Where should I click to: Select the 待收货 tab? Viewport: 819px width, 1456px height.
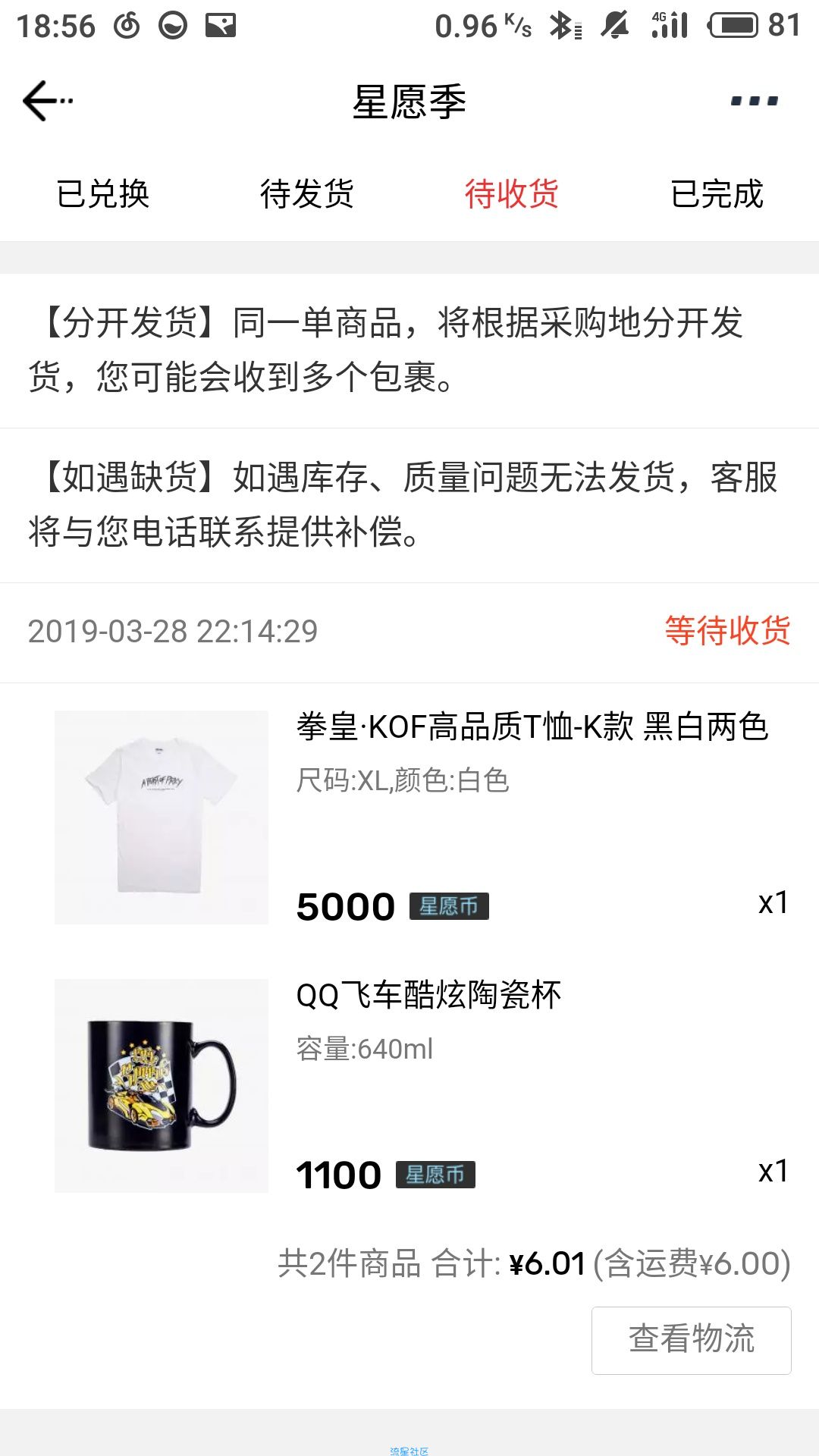tap(512, 194)
